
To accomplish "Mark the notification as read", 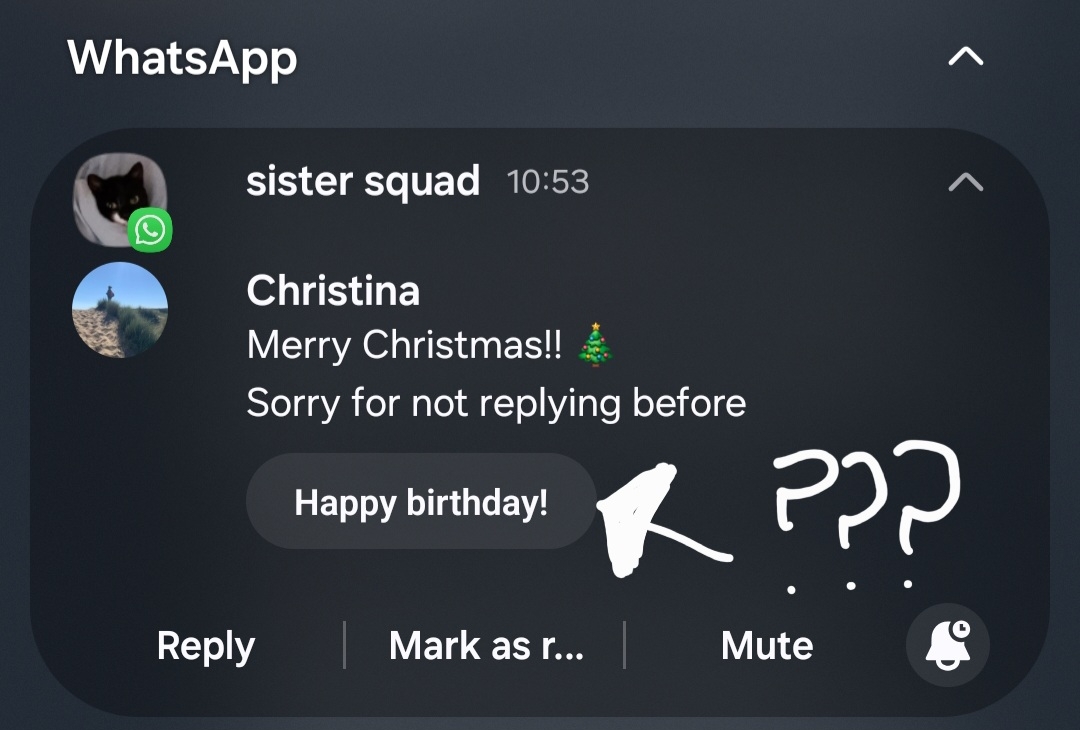I will click(486, 646).
